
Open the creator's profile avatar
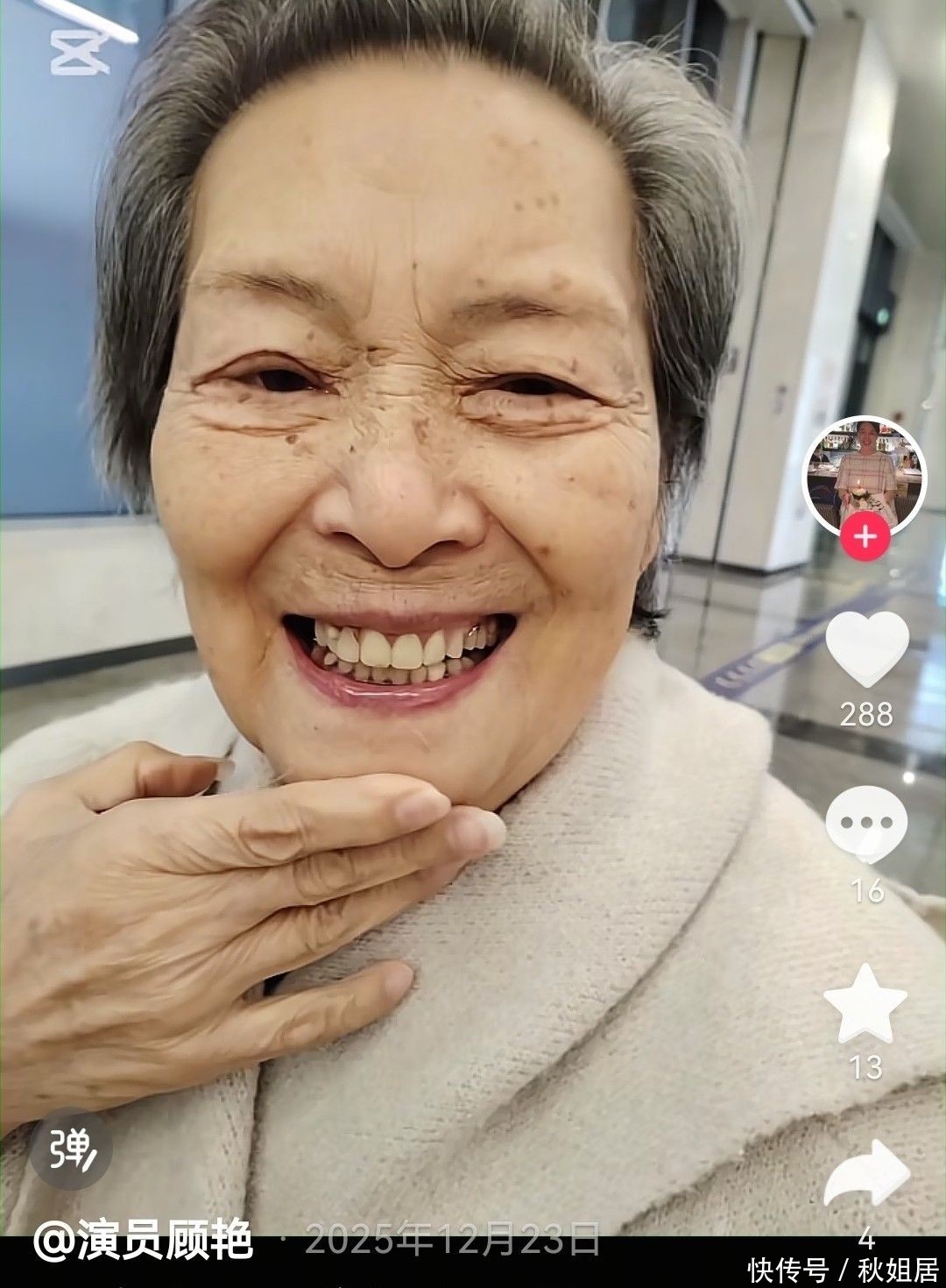[x=865, y=473]
